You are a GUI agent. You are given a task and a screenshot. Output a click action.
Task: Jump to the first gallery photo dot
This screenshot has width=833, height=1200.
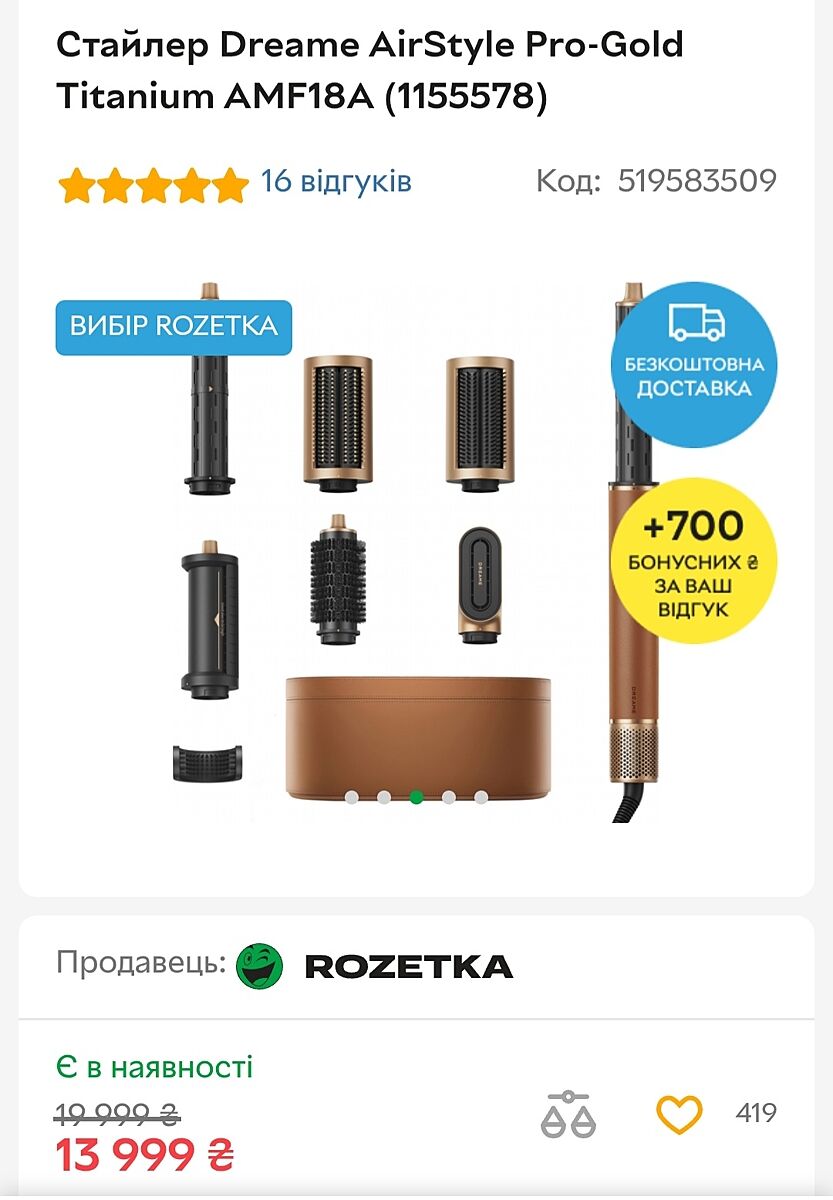pos(351,797)
